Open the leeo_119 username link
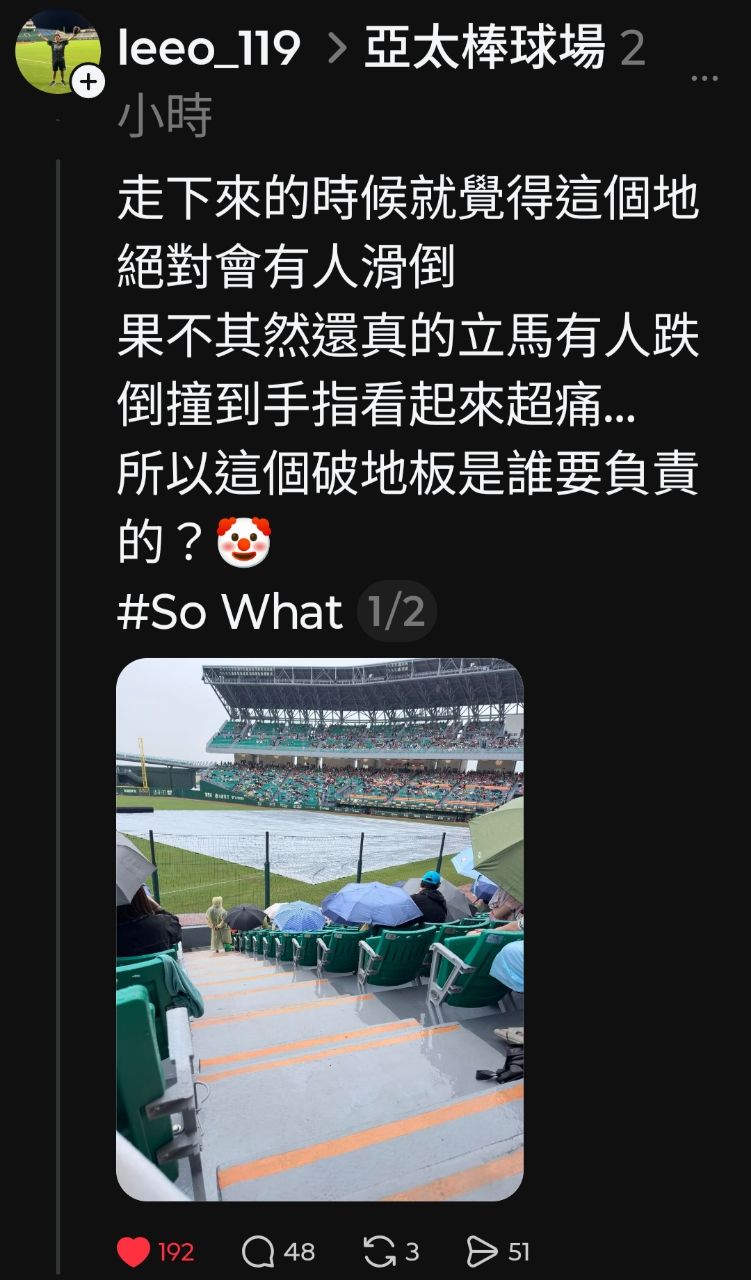Screen dimensions: 751x1280 point(209,48)
